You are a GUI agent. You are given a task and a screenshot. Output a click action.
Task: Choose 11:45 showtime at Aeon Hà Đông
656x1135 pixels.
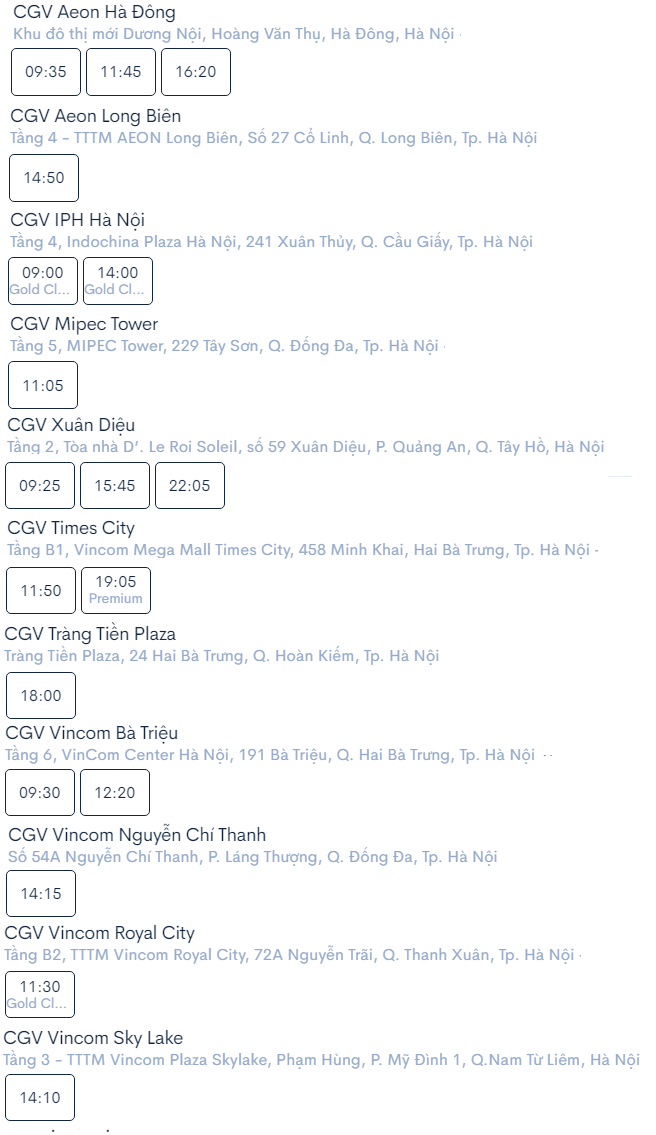121,72
